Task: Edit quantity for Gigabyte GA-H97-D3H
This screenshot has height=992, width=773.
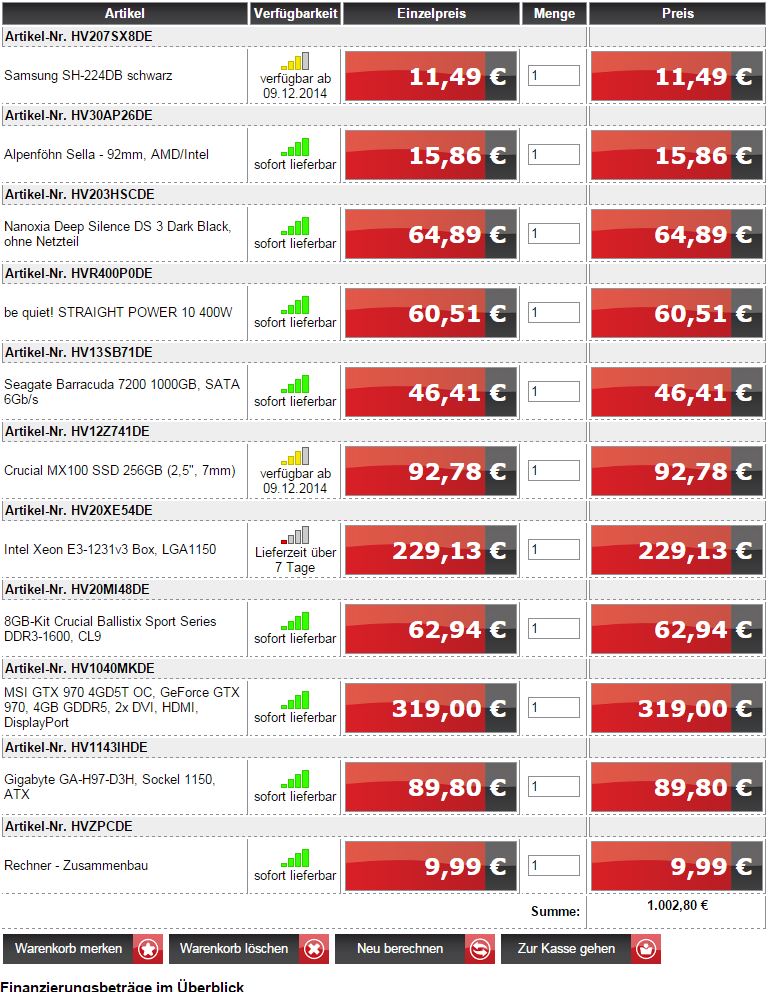Action: 553,787
